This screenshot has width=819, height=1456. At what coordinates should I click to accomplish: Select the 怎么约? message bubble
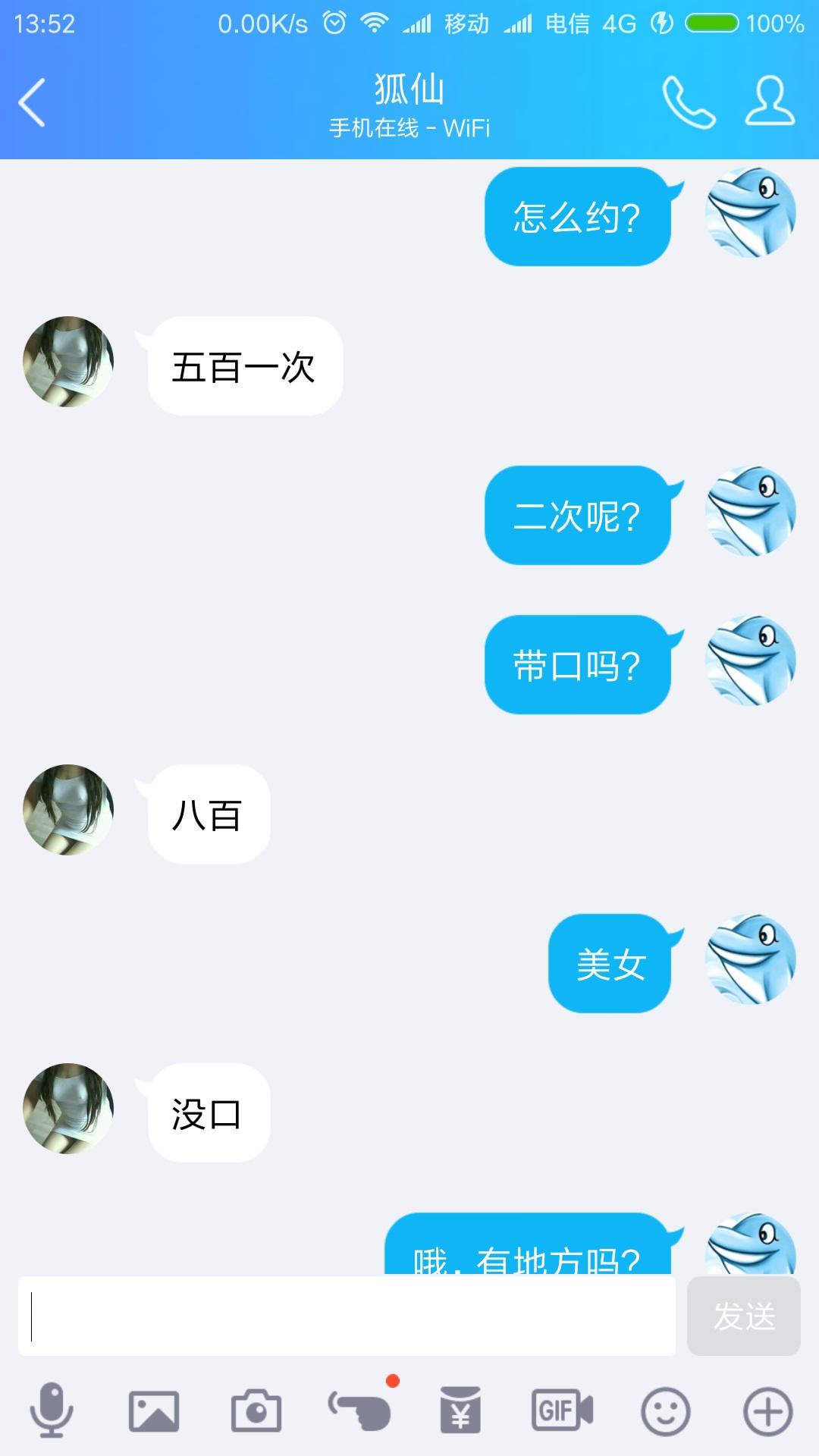click(x=578, y=218)
